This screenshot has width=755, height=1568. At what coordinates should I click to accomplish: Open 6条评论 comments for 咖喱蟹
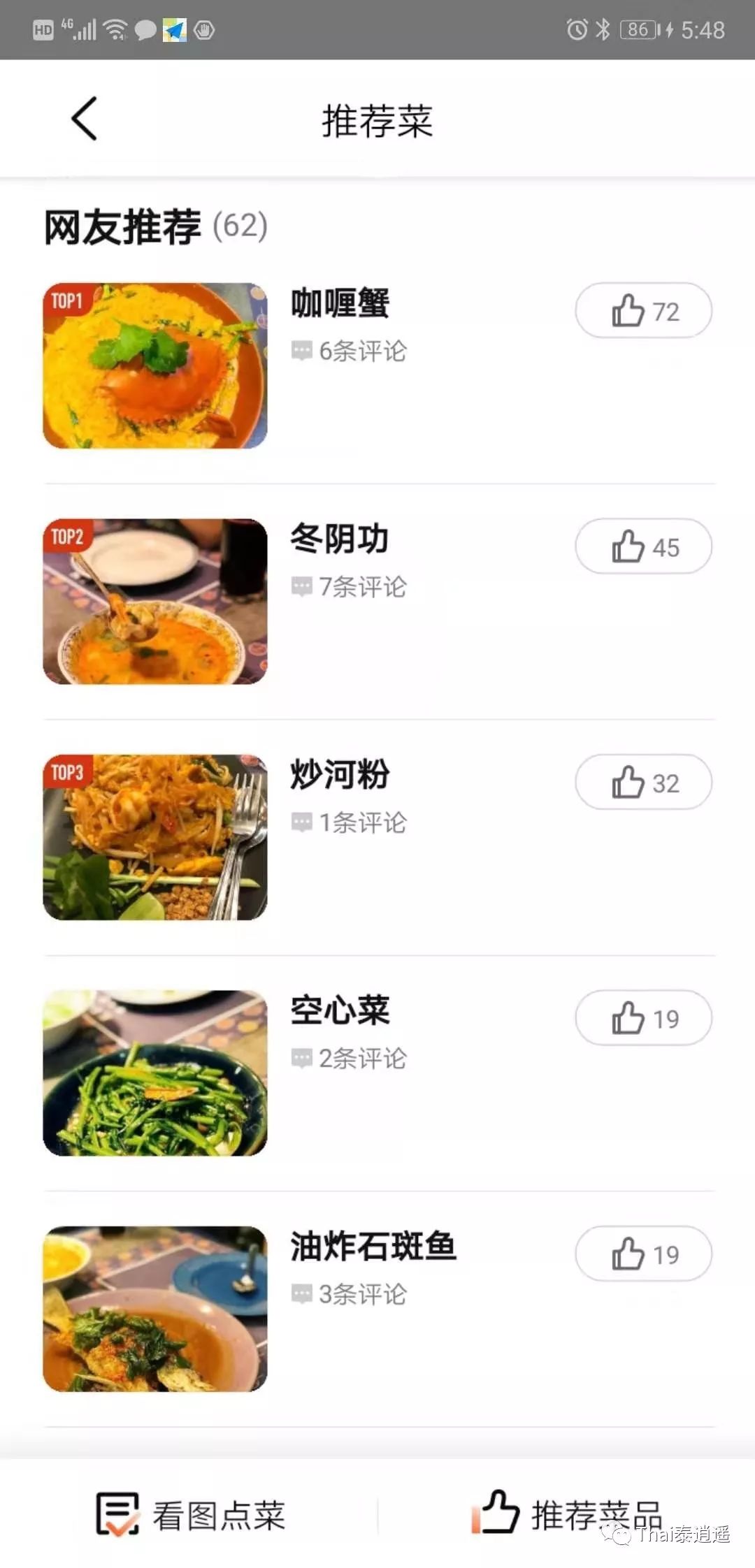point(362,351)
